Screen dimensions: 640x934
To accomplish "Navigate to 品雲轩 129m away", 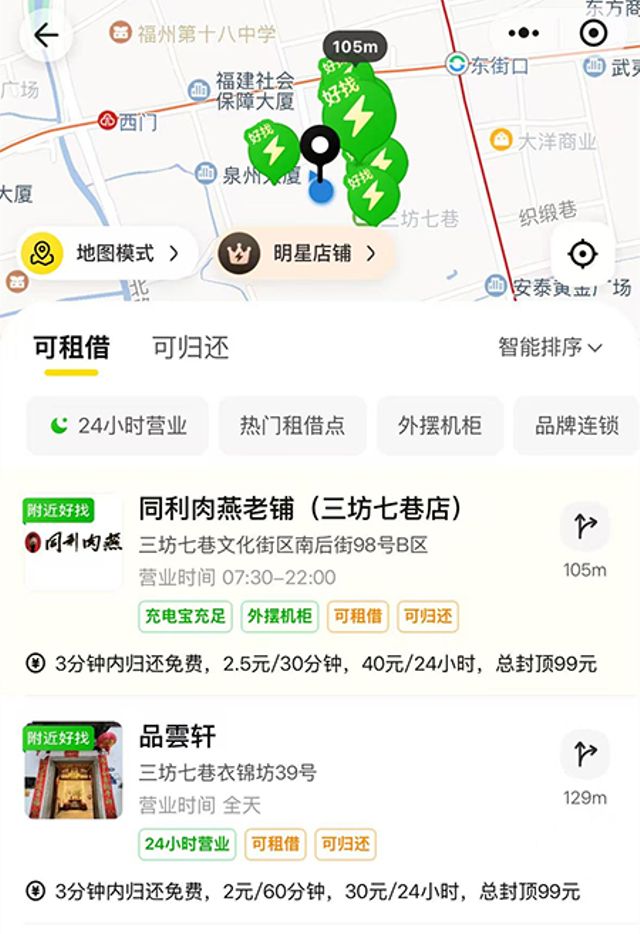I will click(x=585, y=757).
